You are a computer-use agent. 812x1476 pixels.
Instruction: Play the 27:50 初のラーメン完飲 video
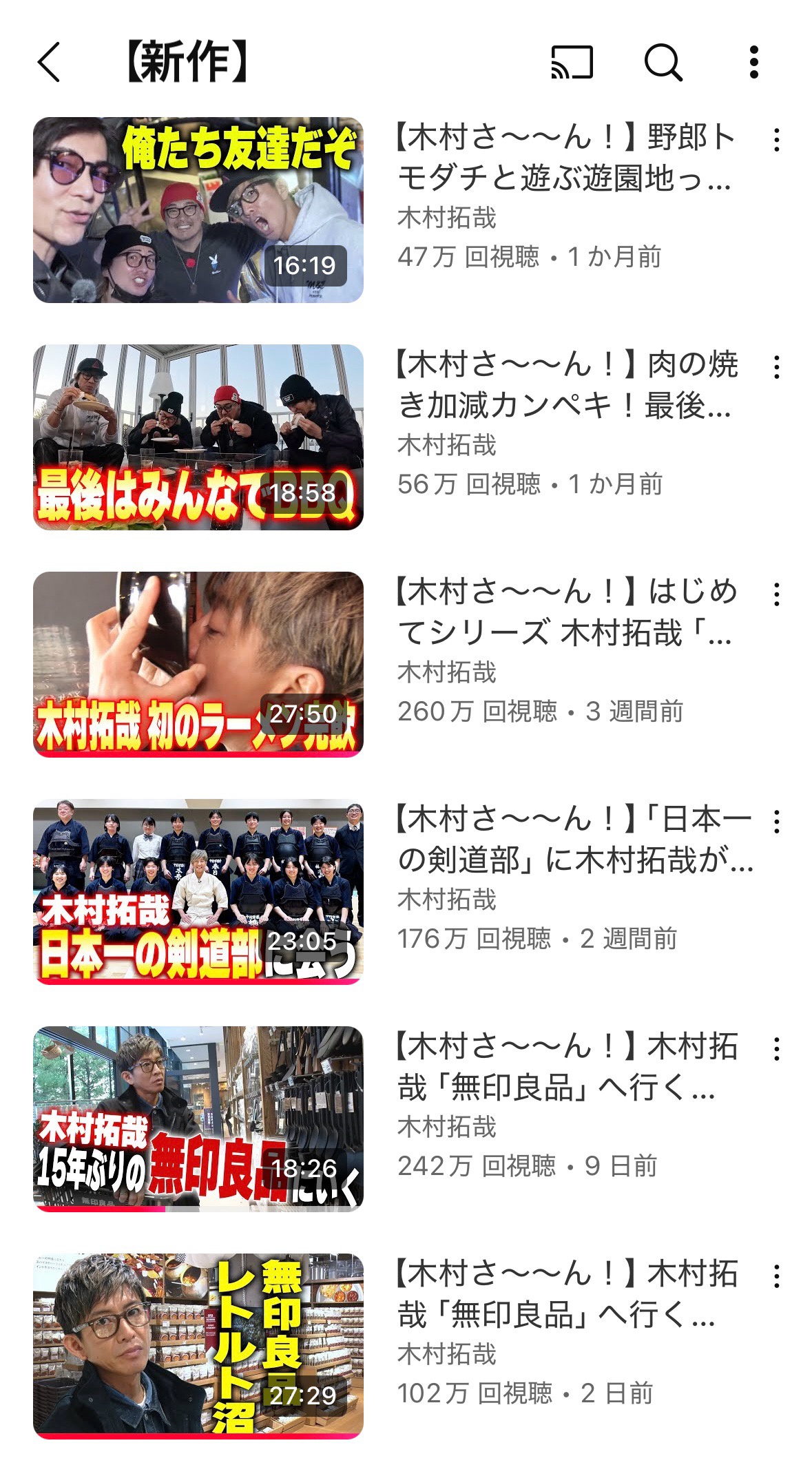click(x=198, y=665)
